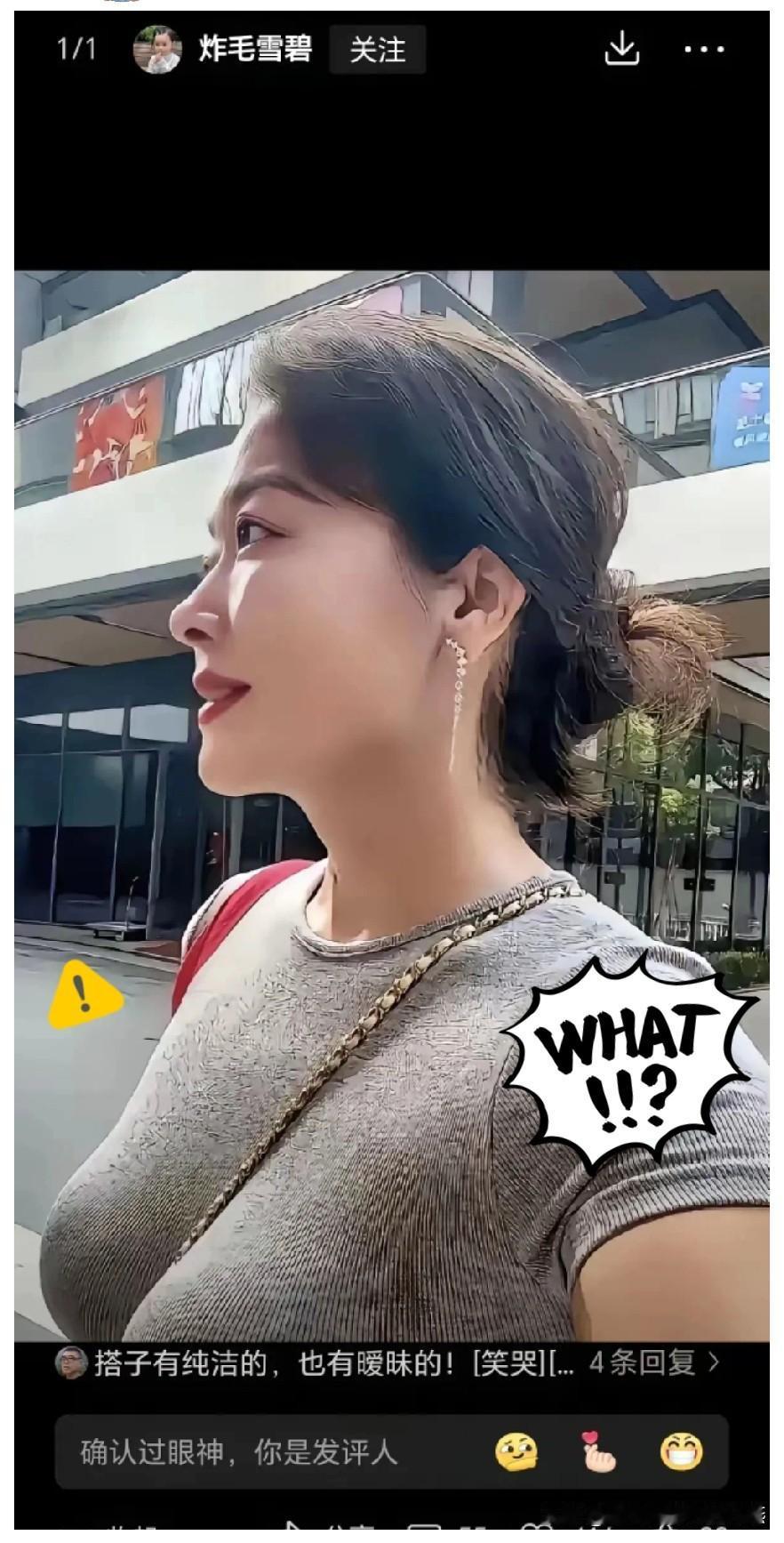Download this image
This screenshot has height=1543, width=784.
(x=621, y=49)
